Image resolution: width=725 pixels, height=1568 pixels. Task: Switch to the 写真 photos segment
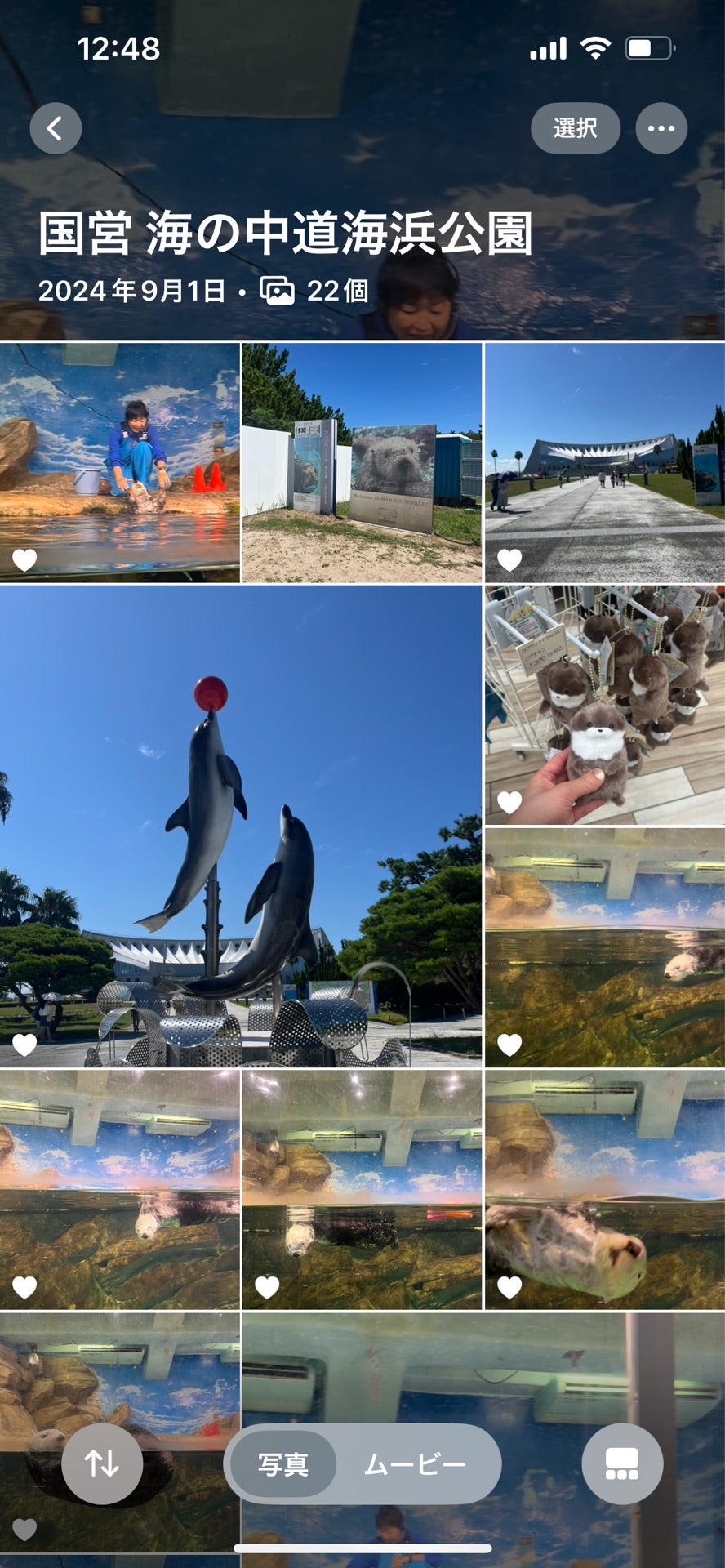[283, 1464]
